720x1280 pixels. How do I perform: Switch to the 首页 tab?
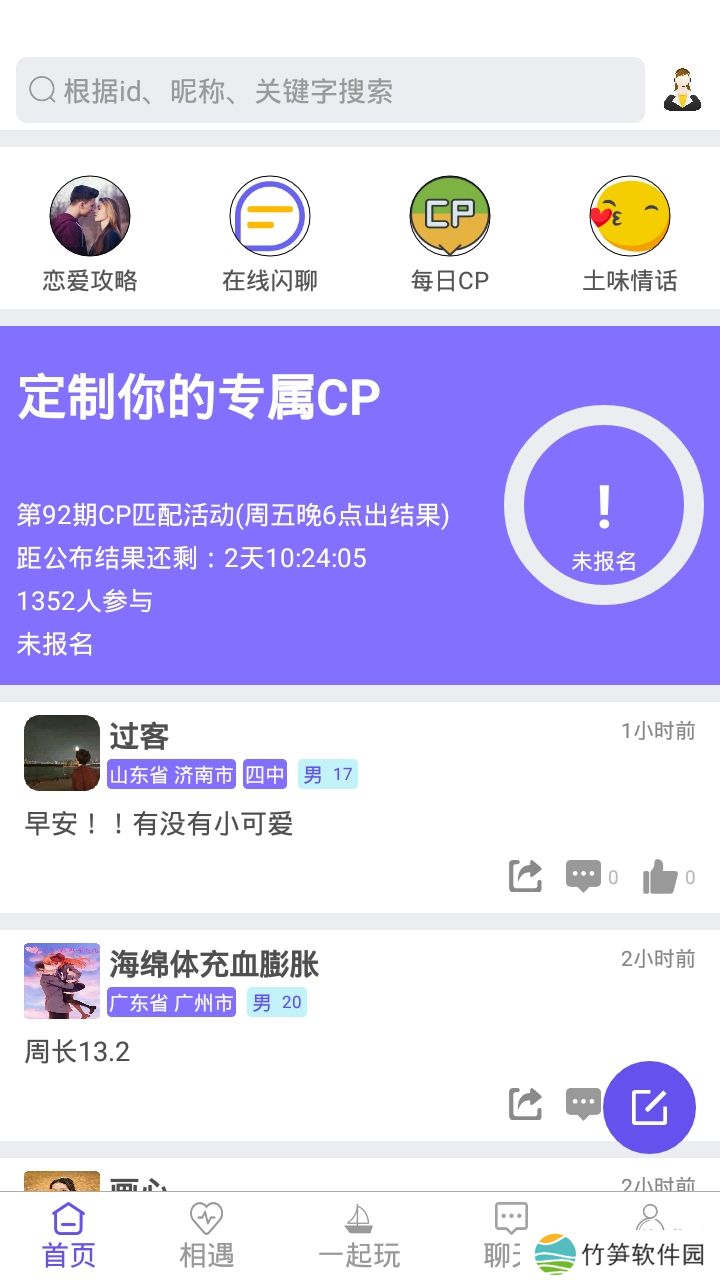tap(69, 1235)
